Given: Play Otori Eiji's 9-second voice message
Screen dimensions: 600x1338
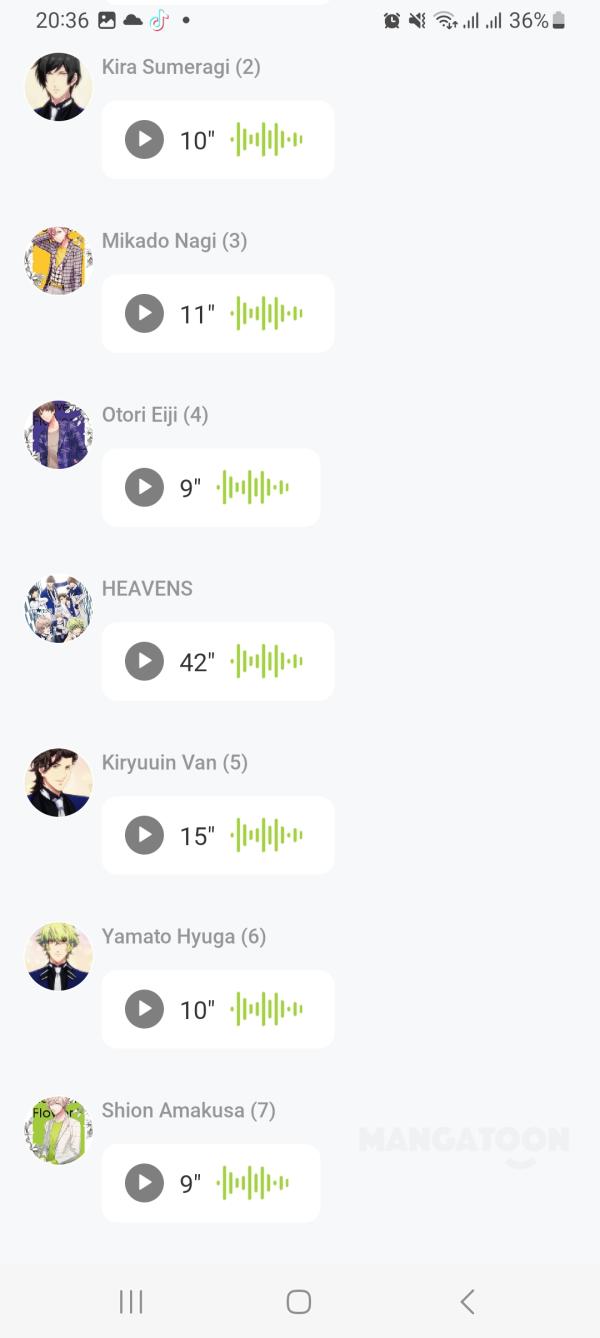Looking at the screenshot, I should (x=144, y=487).
